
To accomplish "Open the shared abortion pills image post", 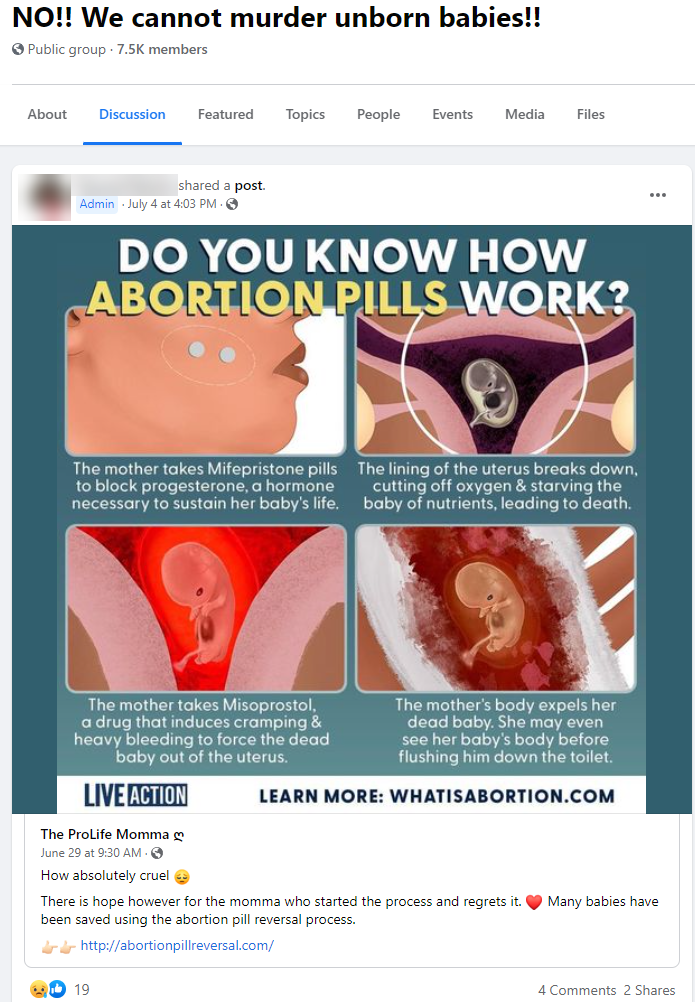I will pyautogui.click(x=351, y=518).
